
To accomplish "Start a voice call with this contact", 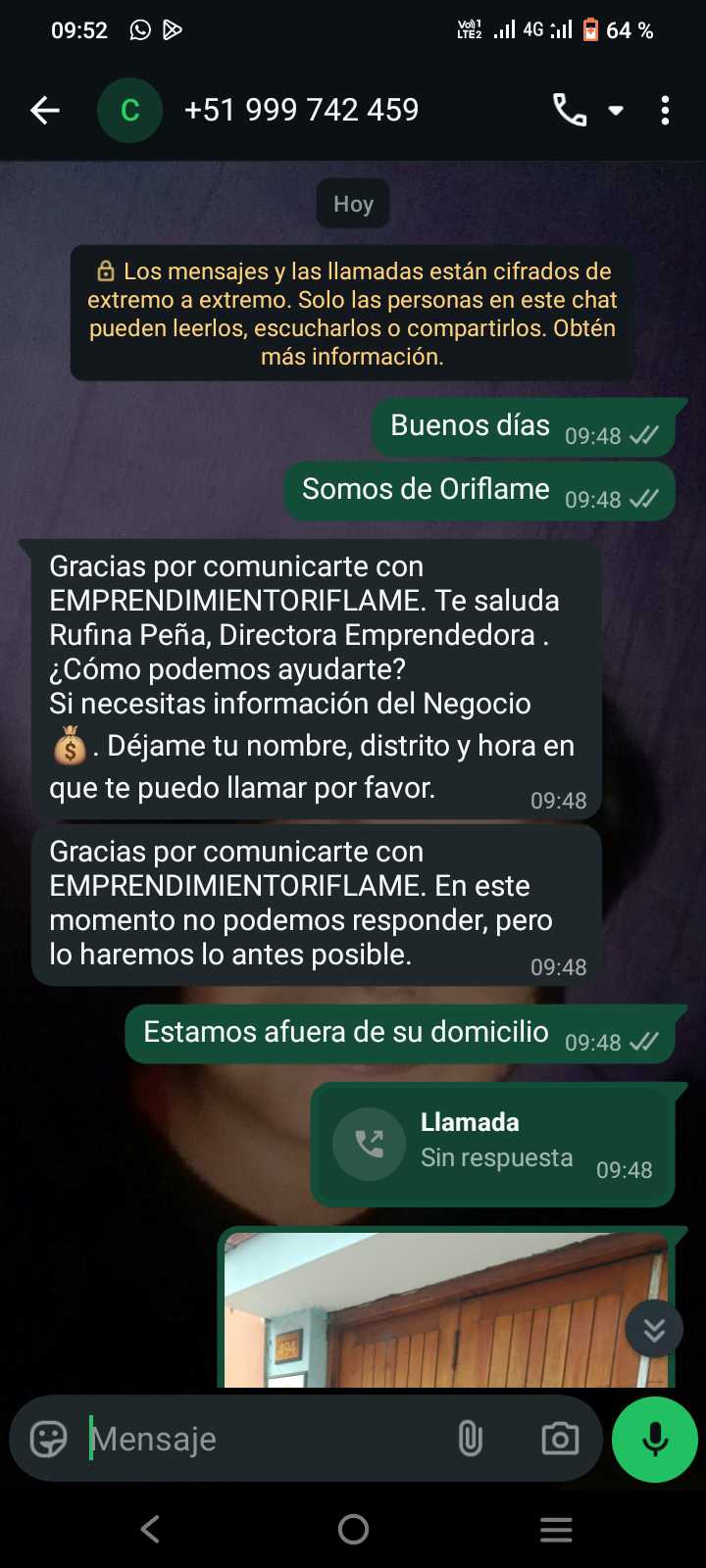I will pos(569,110).
